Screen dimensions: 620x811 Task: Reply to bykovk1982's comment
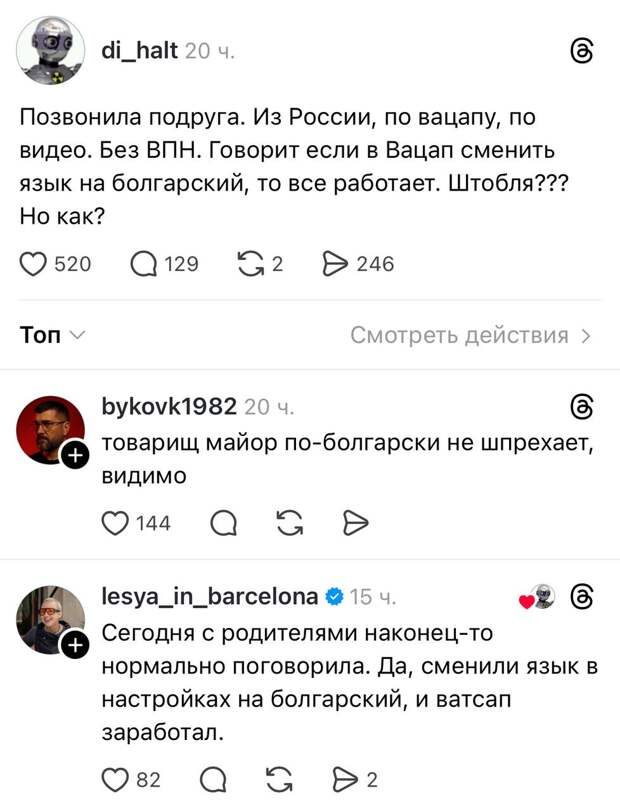[225, 523]
